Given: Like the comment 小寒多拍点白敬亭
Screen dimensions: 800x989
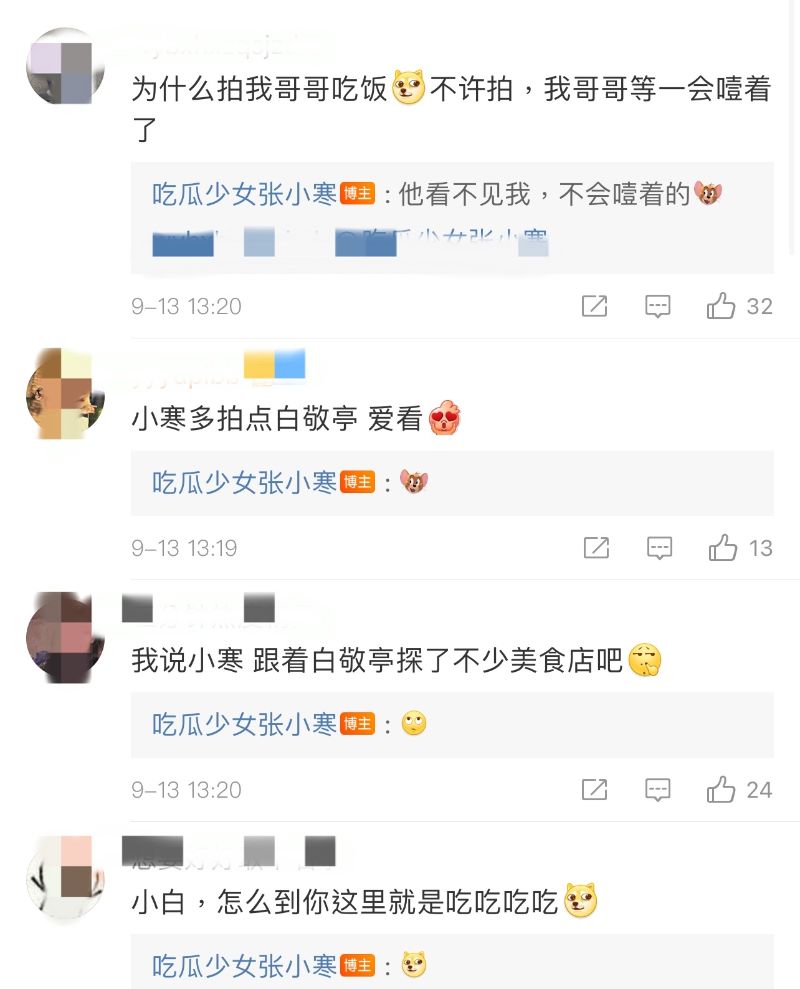Looking at the screenshot, I should [x=722, y=548].
